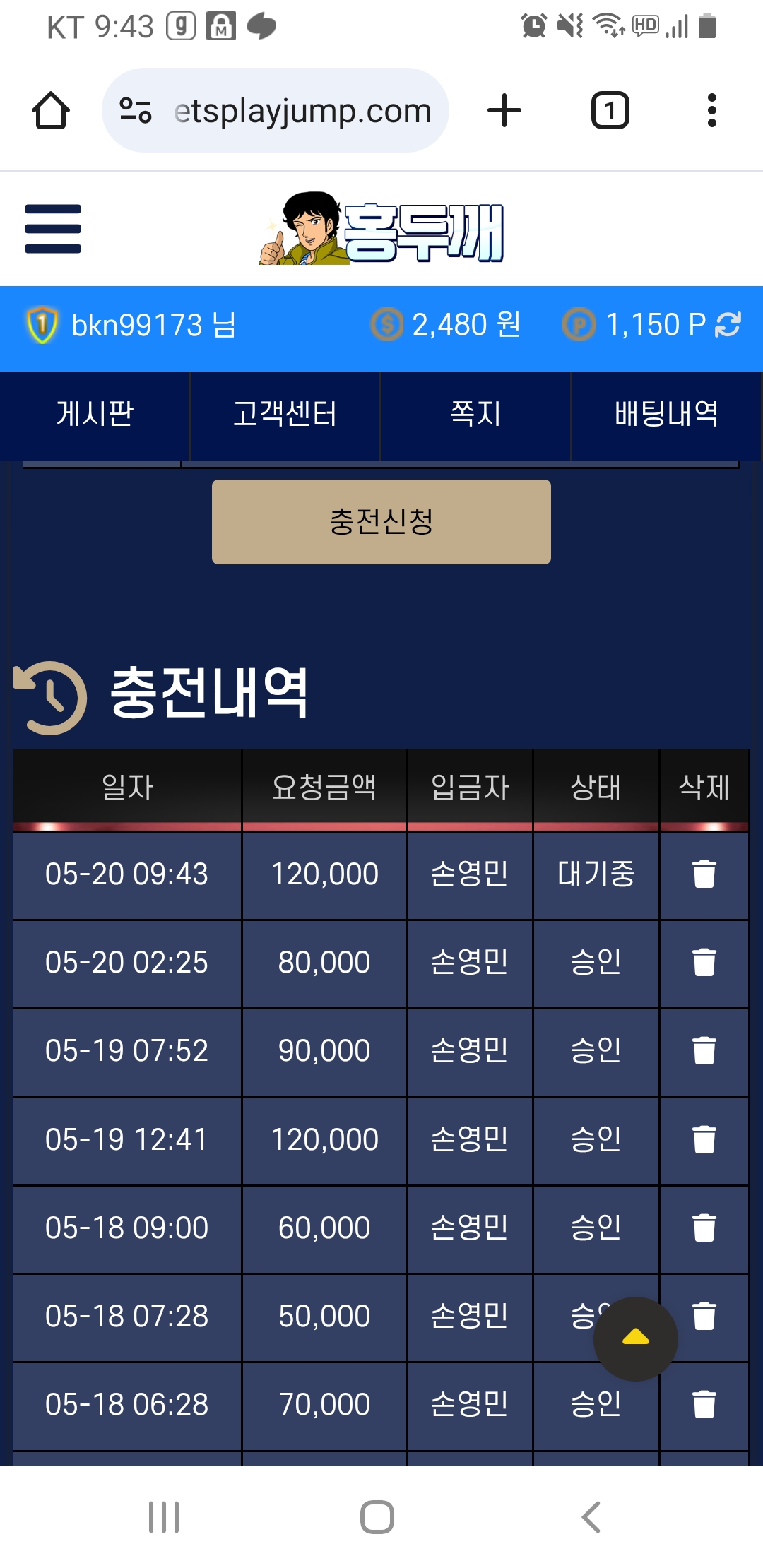The height and width of the screenshot is (1568, 763).
Task: Open a new browser tab
Action: click(x=504, y=111)
